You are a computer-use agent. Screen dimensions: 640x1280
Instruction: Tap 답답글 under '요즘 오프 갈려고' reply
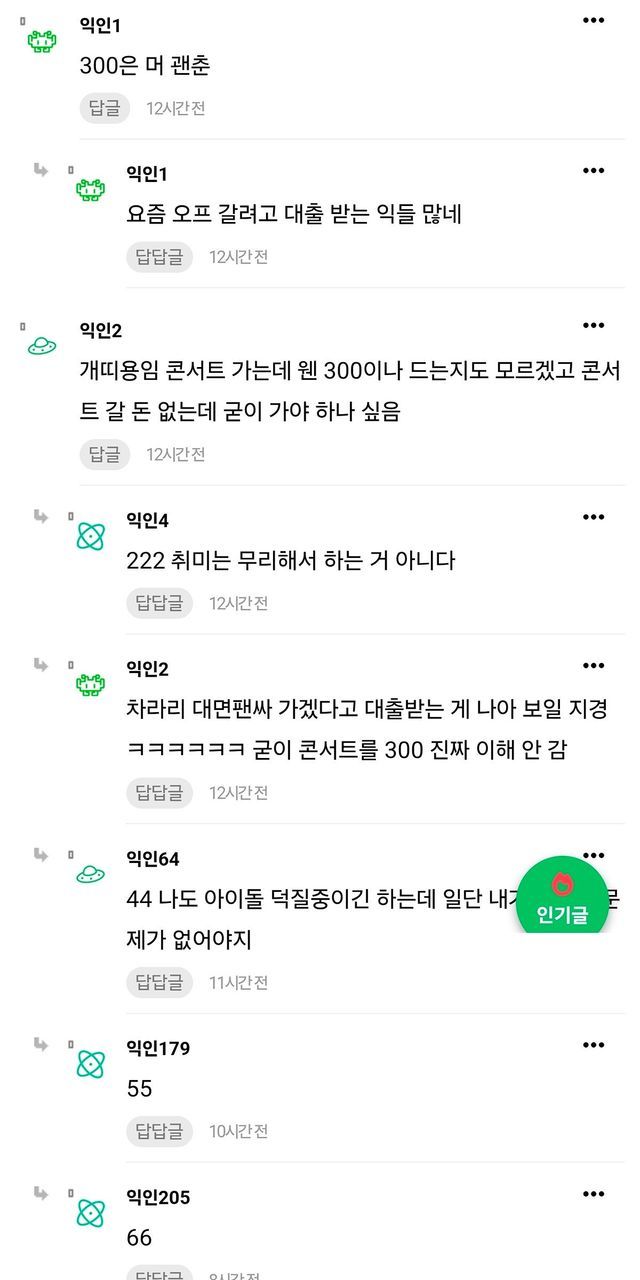pyautogui.click(x=159, y=257)
